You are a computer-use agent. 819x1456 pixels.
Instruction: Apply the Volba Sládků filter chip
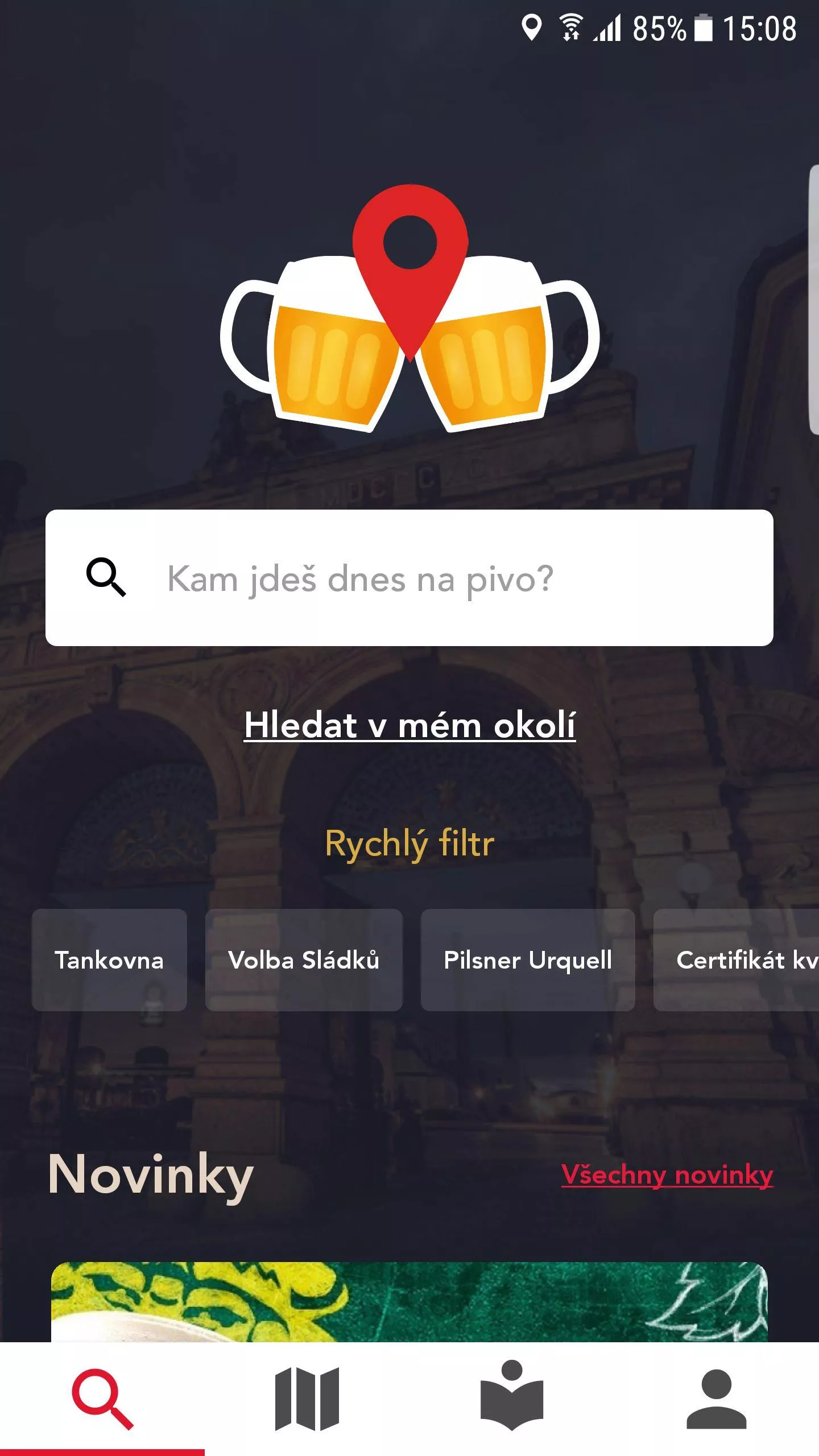point(304,960)
